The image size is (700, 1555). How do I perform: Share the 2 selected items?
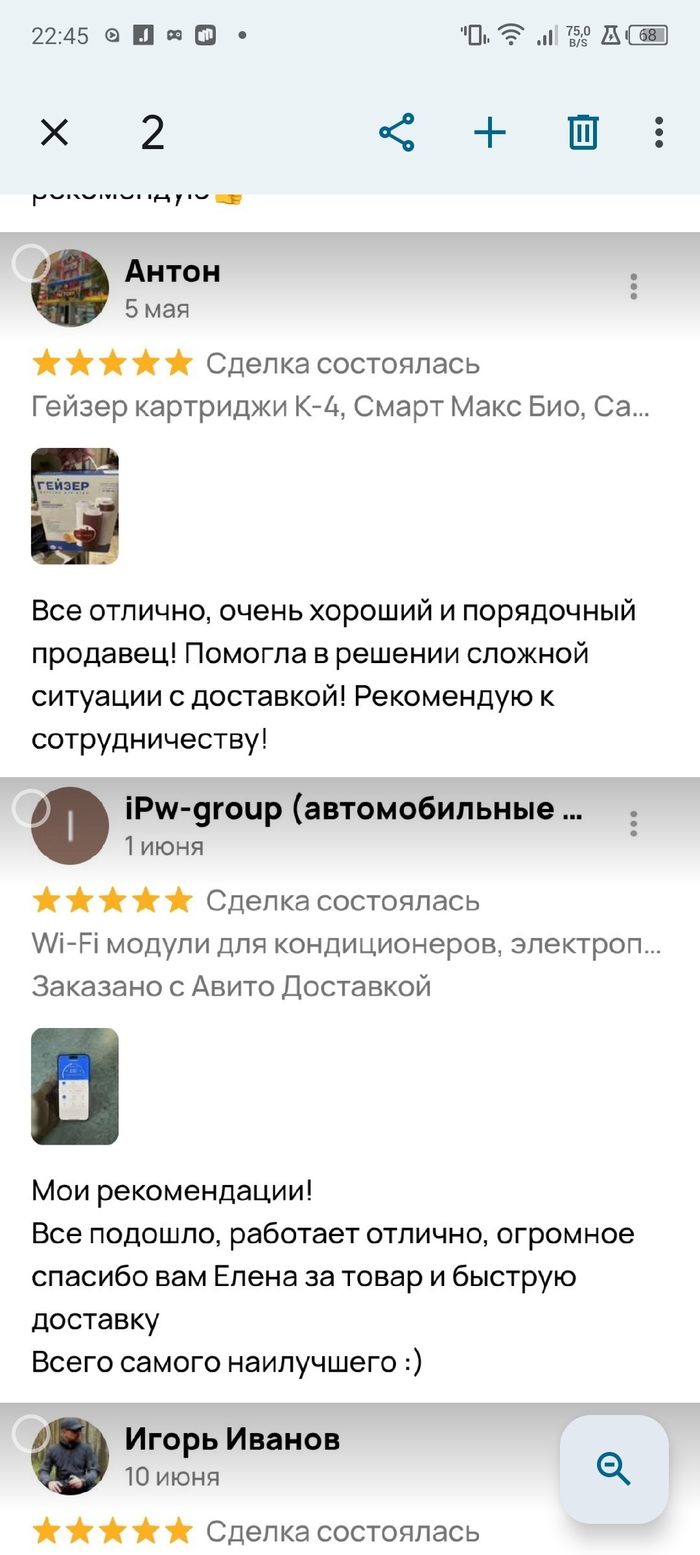coord(397,132)
